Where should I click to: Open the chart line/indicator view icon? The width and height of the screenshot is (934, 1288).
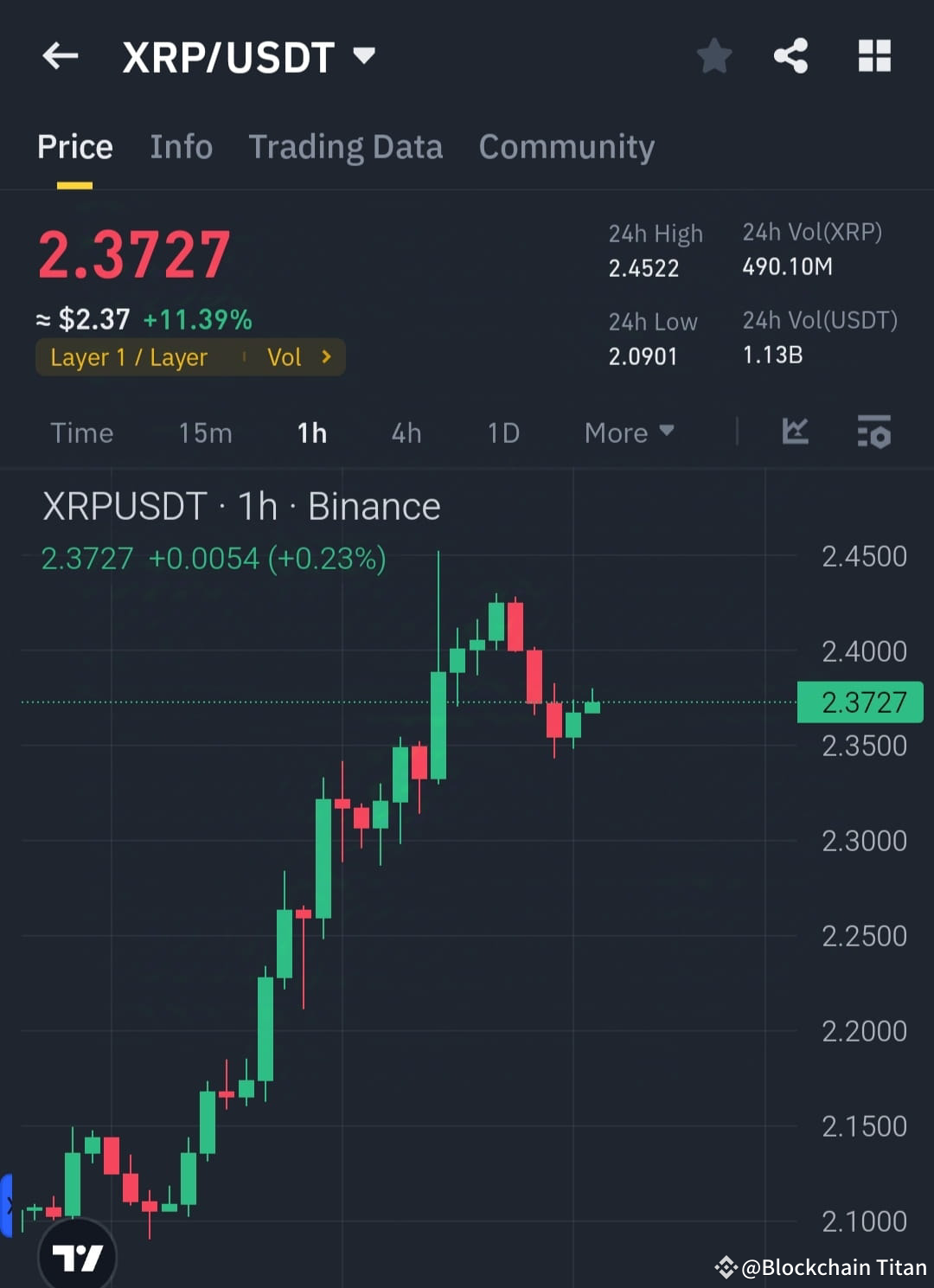point(795,432)
